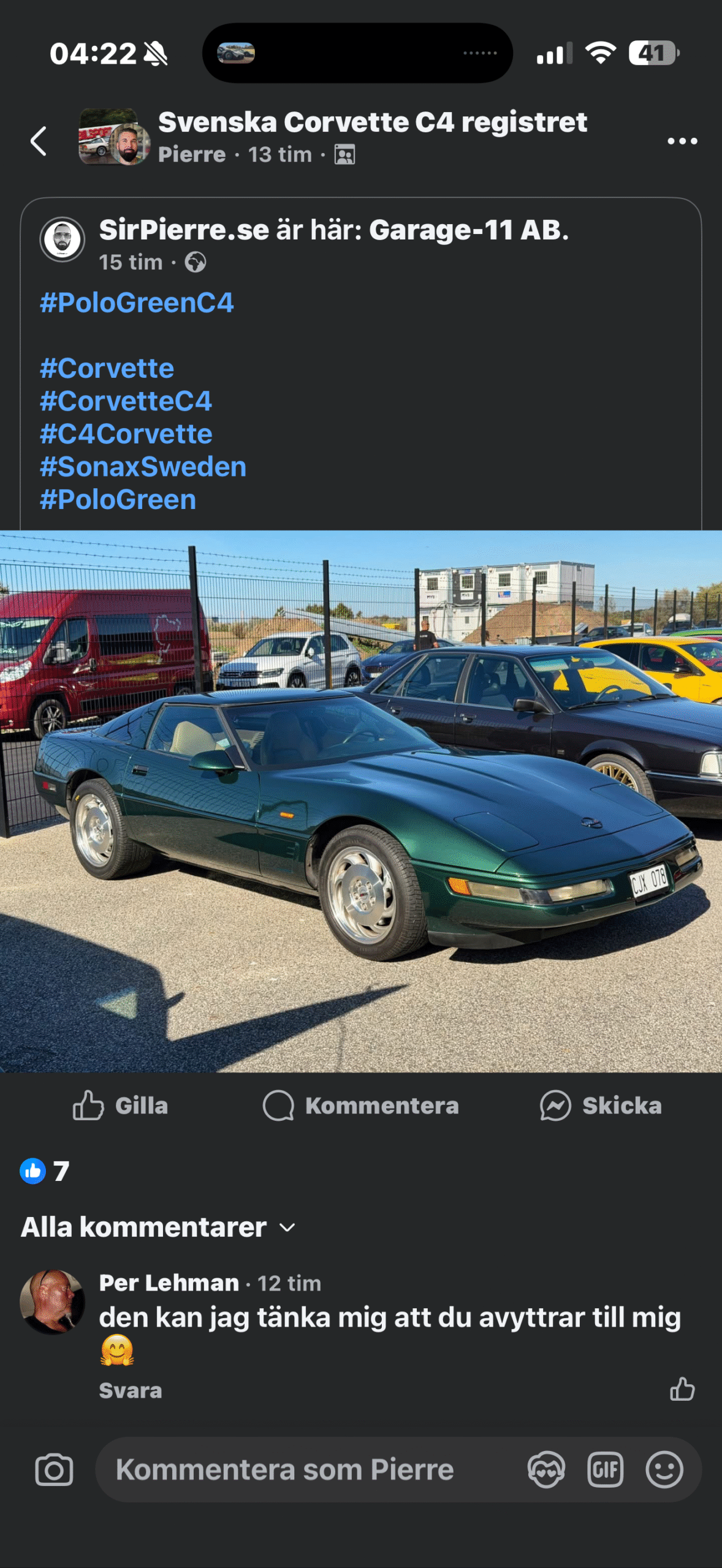Viewport: 722px width, 1568px height.
Task: Open the Garage-11 AB. location link
Action: pos(468,230)
